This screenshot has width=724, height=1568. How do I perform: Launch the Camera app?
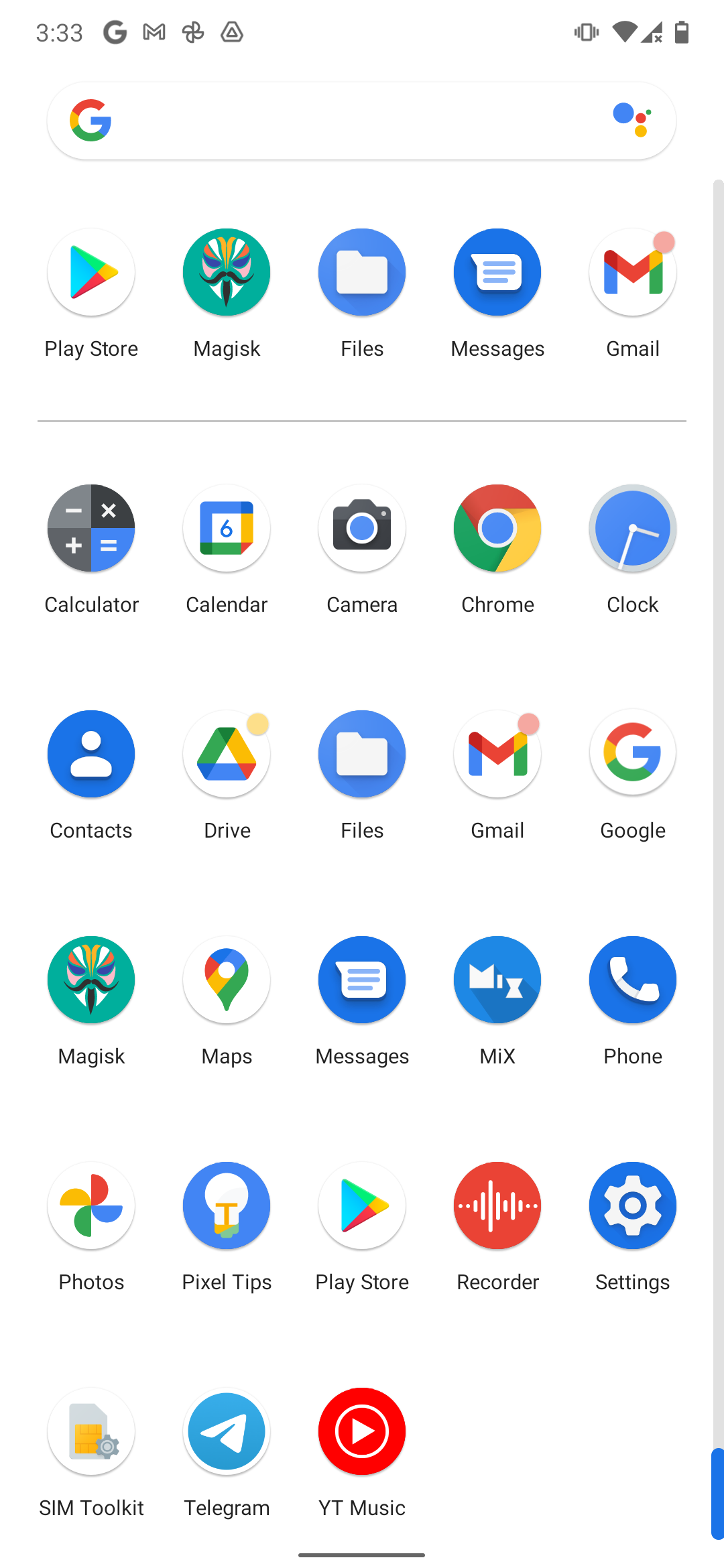[x=362, y=529]
